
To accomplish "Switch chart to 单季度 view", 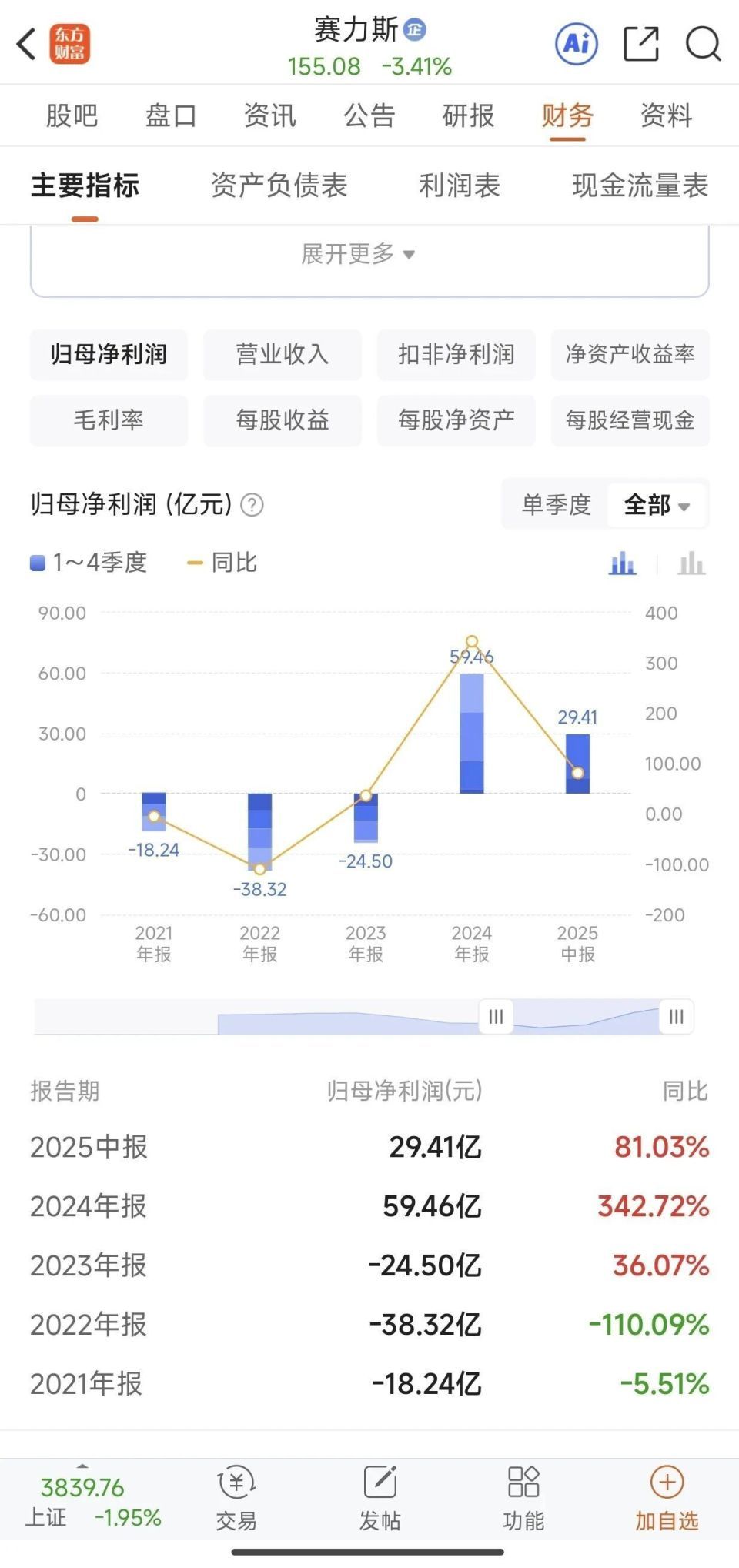I will coord(556,505).
